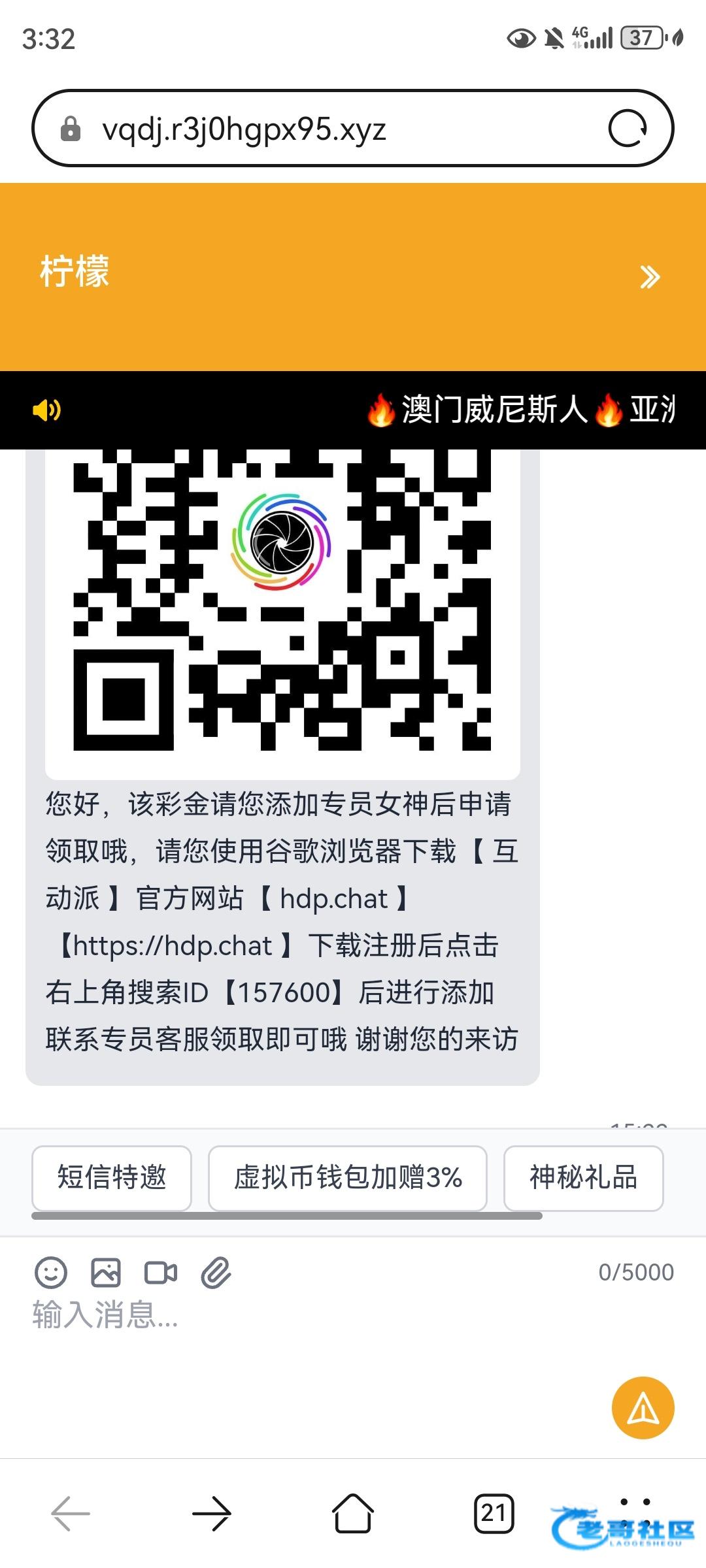Choose the 虚拟币钱包加赠3% chip
Viewport: 706px width, 1568px height.
(348, 1178)
